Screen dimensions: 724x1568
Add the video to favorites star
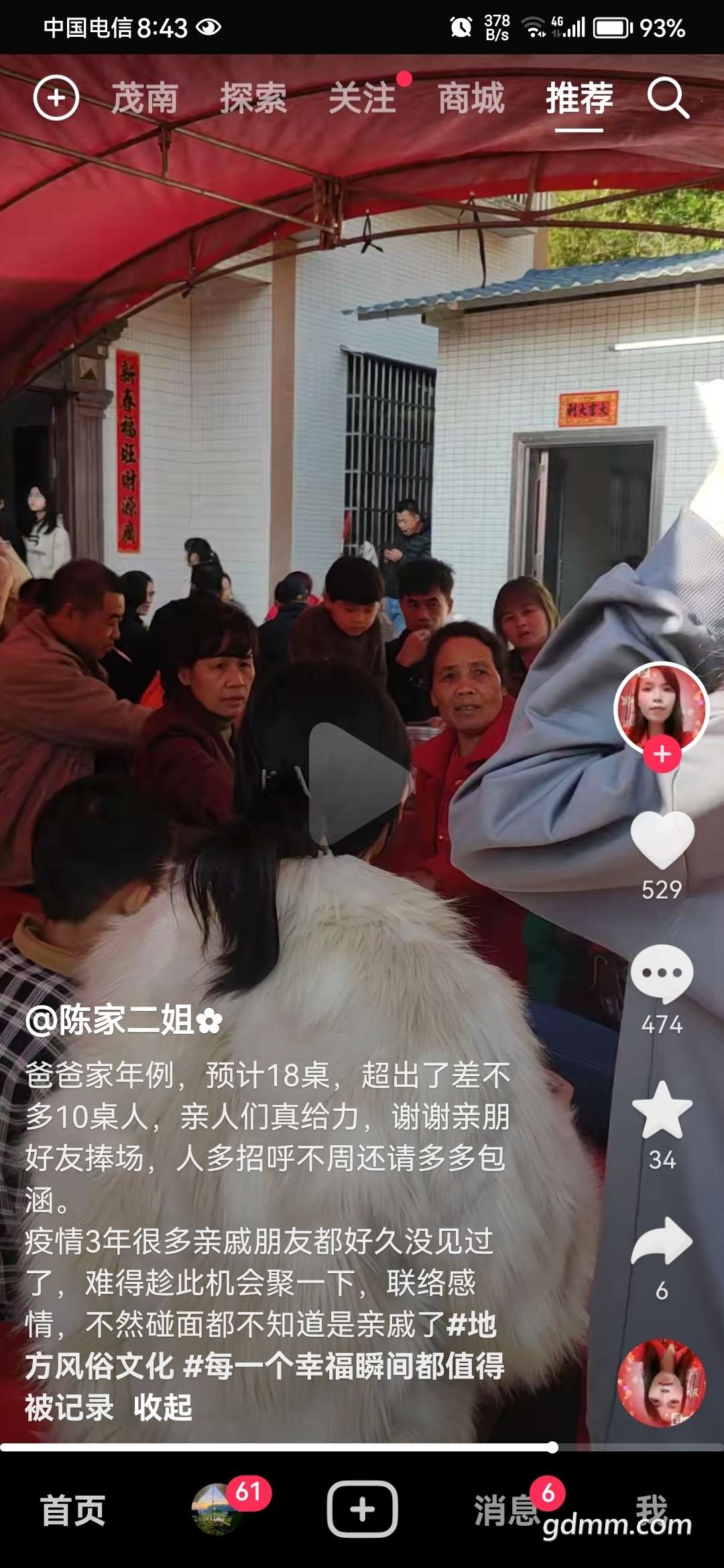click(x=662, y=1111)
